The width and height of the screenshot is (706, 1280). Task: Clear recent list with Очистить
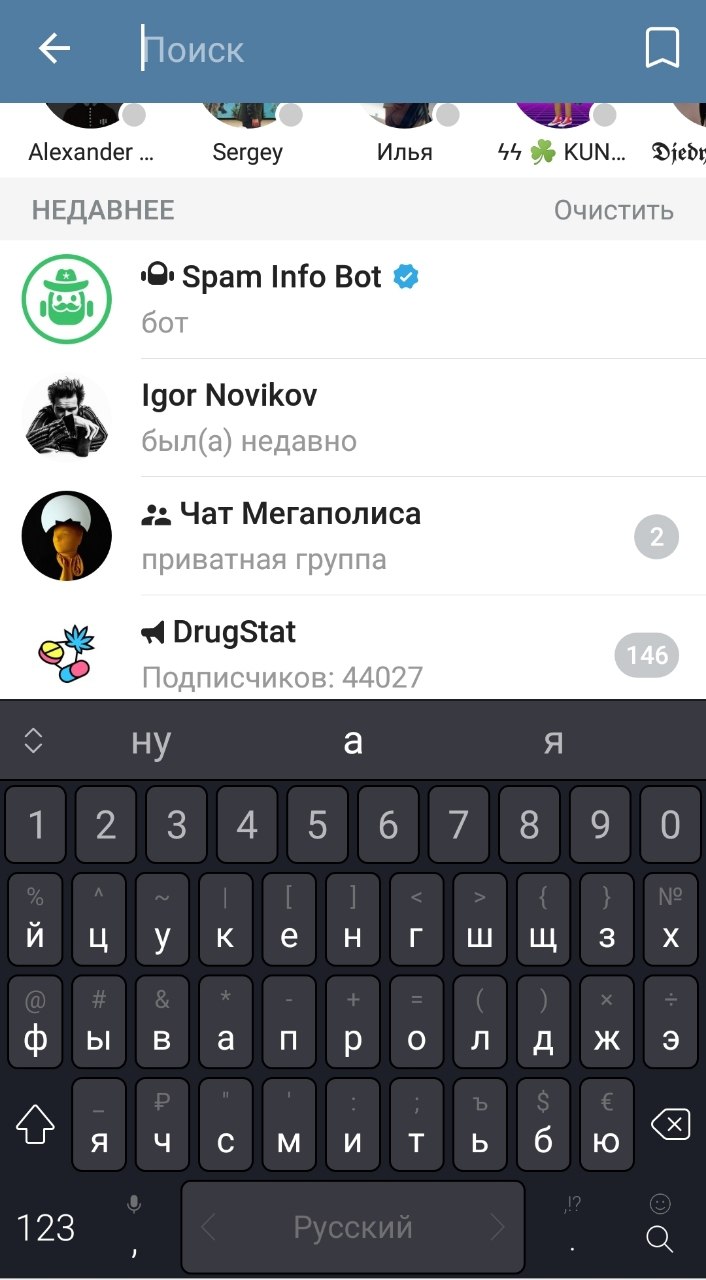click(614, 210)
